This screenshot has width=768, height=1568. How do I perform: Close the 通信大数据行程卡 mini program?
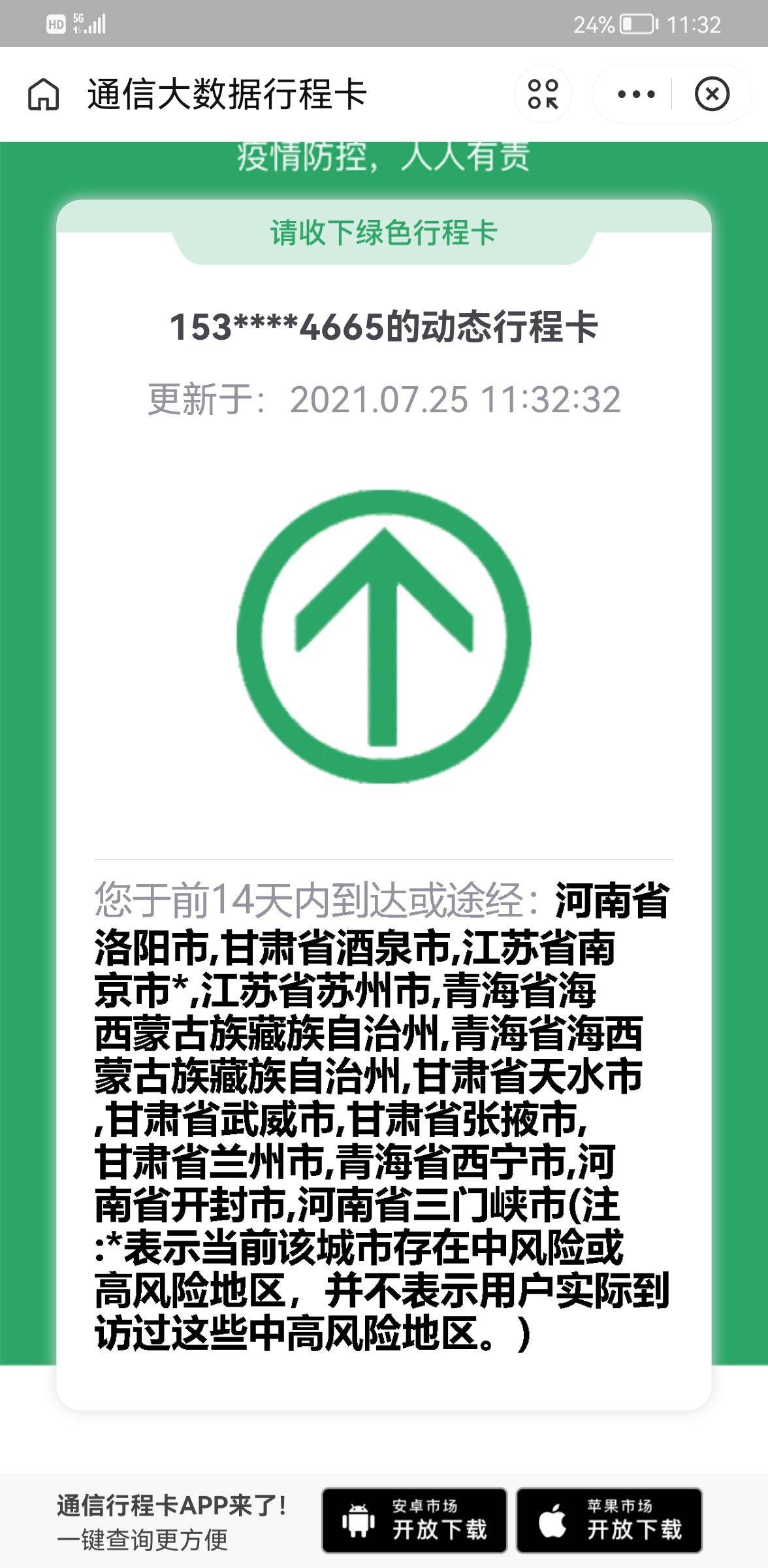(x=711, y=95)
